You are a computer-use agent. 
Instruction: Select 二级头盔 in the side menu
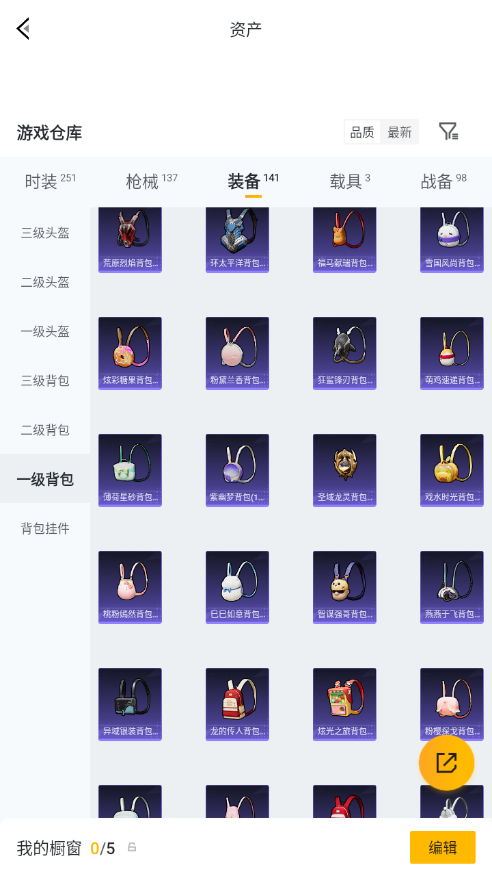tap(45, 282)
